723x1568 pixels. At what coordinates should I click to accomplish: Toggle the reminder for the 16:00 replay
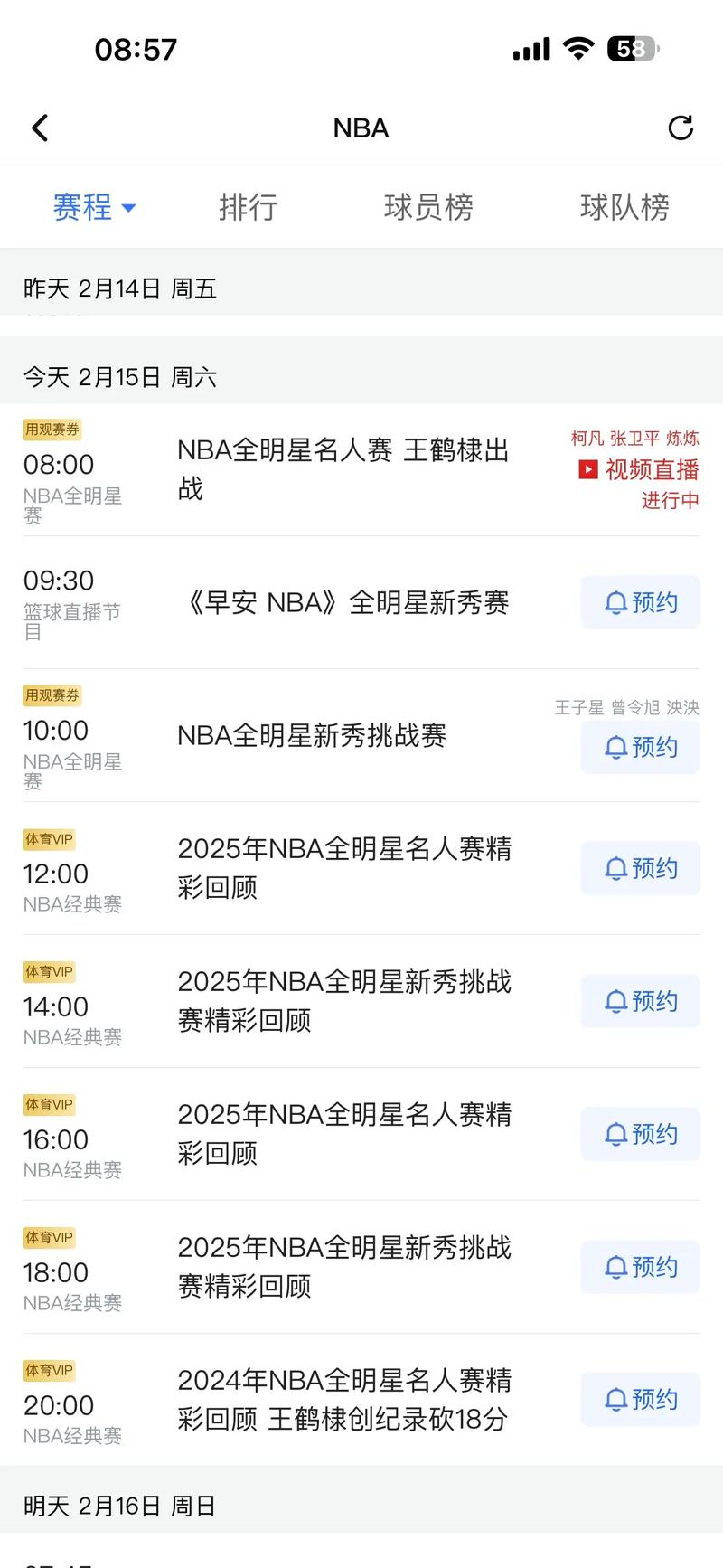pyautogui.click(x=640, y=1134)
